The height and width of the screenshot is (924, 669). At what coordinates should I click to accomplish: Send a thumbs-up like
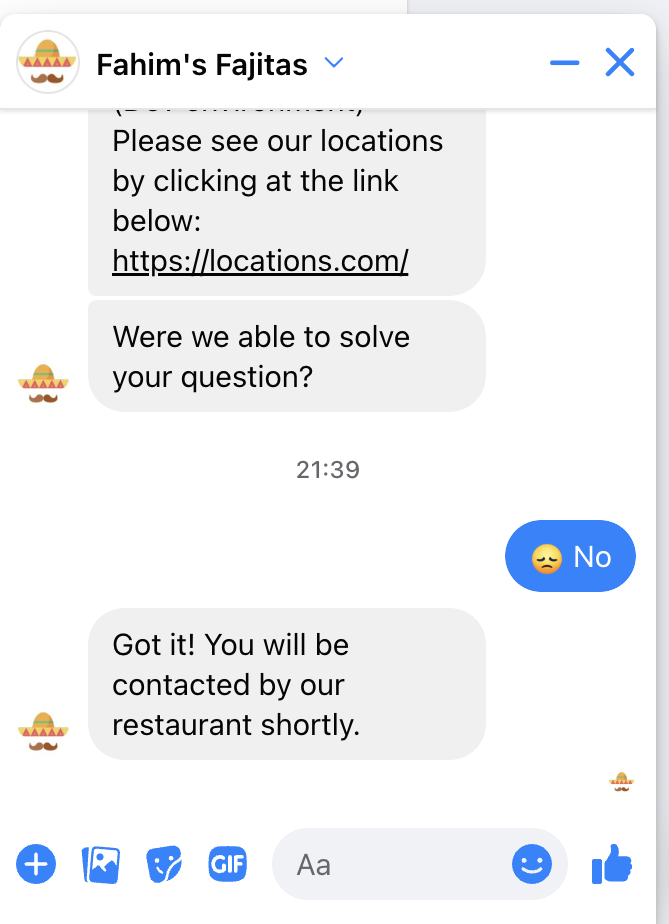pos(612,864)
